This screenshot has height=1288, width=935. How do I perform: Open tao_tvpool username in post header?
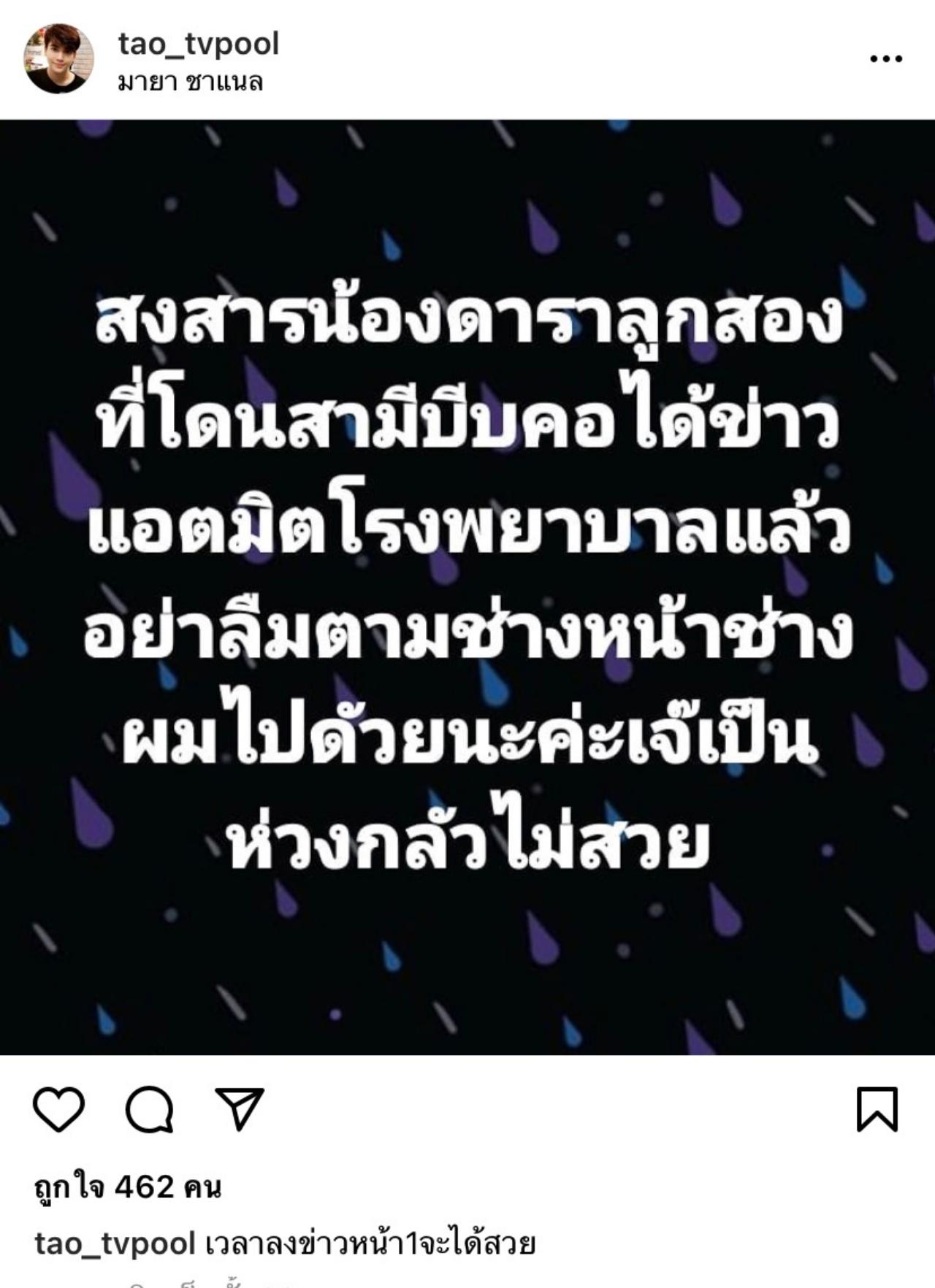[x=199, y=44]
